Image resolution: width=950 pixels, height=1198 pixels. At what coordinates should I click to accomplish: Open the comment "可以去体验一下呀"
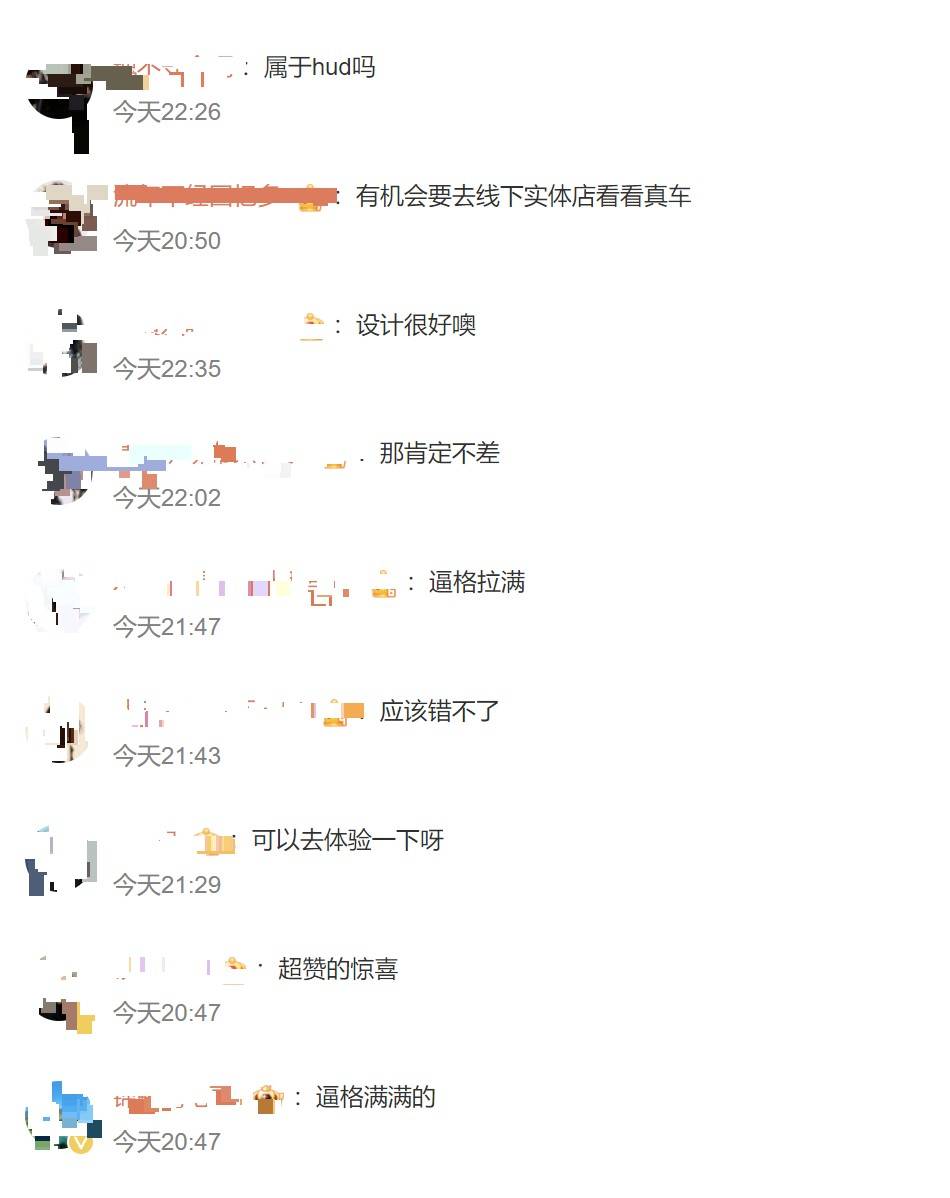click(347, 840)
